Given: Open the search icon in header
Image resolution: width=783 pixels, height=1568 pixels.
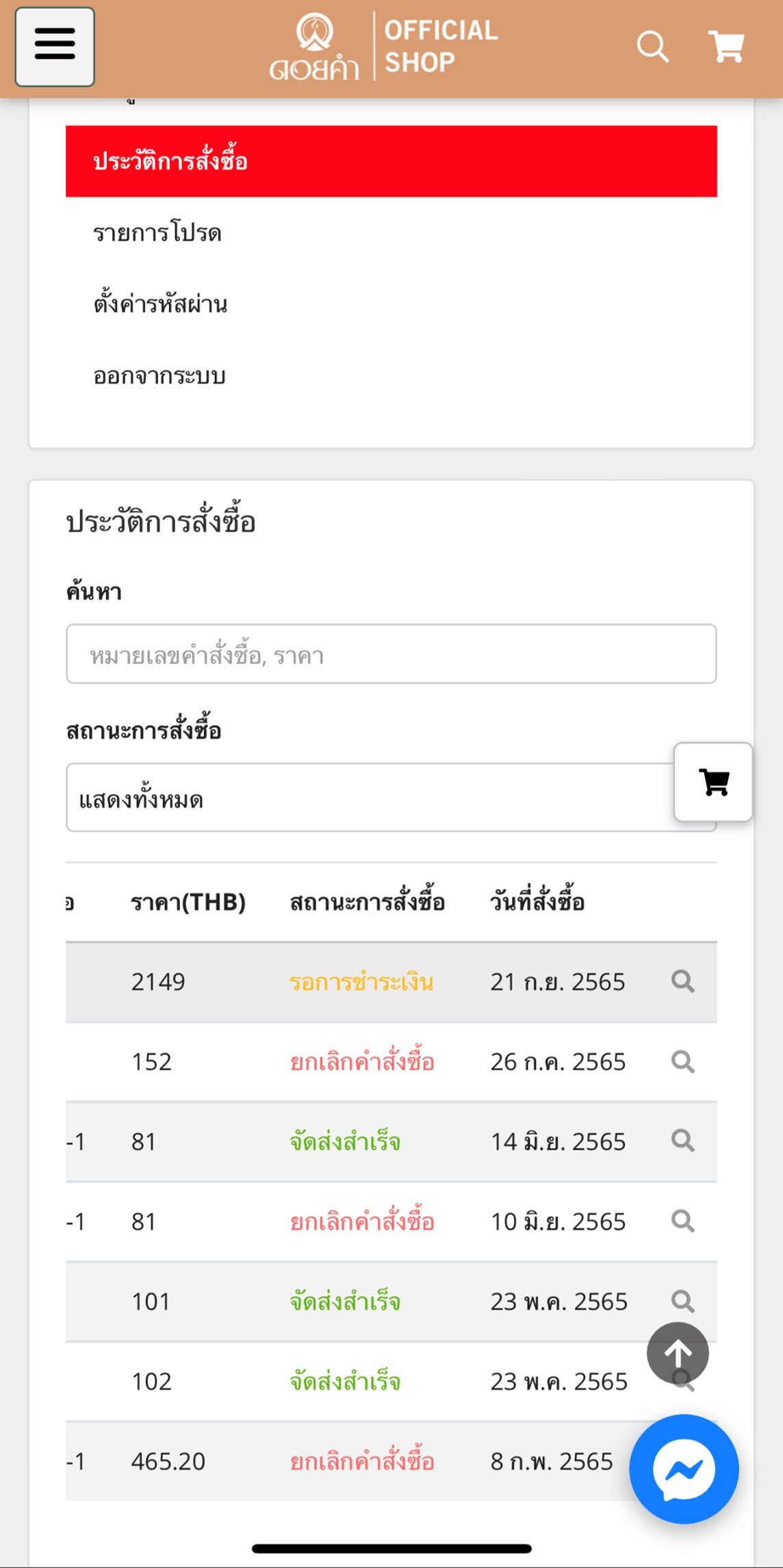Looking at the screenshot, I should coord(652,47).
